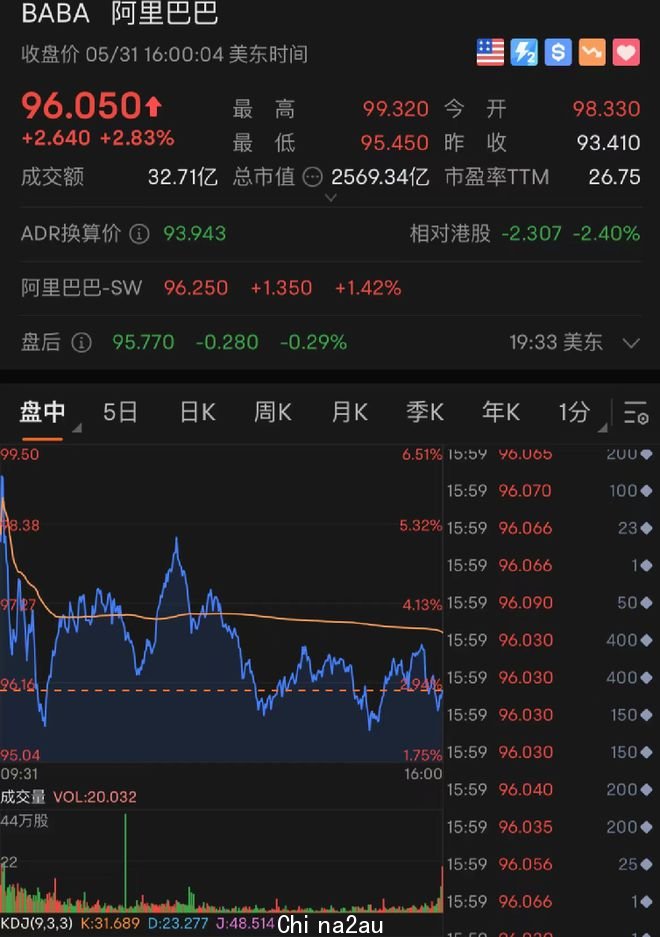The width and height of the screenshot is (660, 937).
Task: Switch to the 5日 chart tab
Action: [x=120, y=411]
